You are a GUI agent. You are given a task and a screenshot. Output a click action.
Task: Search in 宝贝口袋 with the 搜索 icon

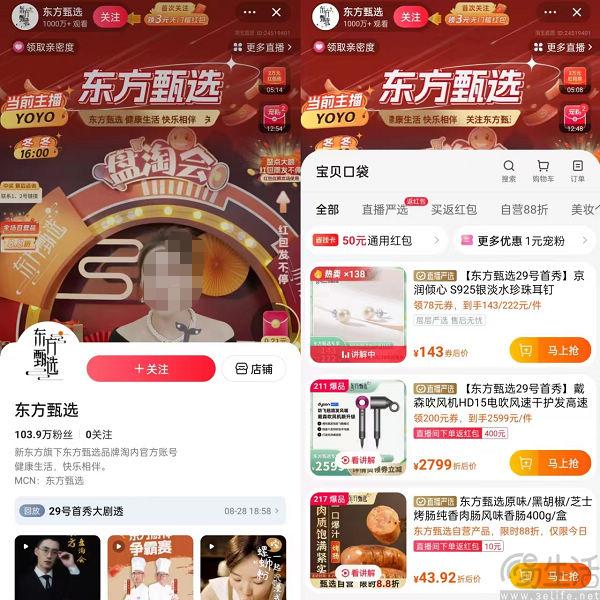pyautogui.click(x=509, y=171)
